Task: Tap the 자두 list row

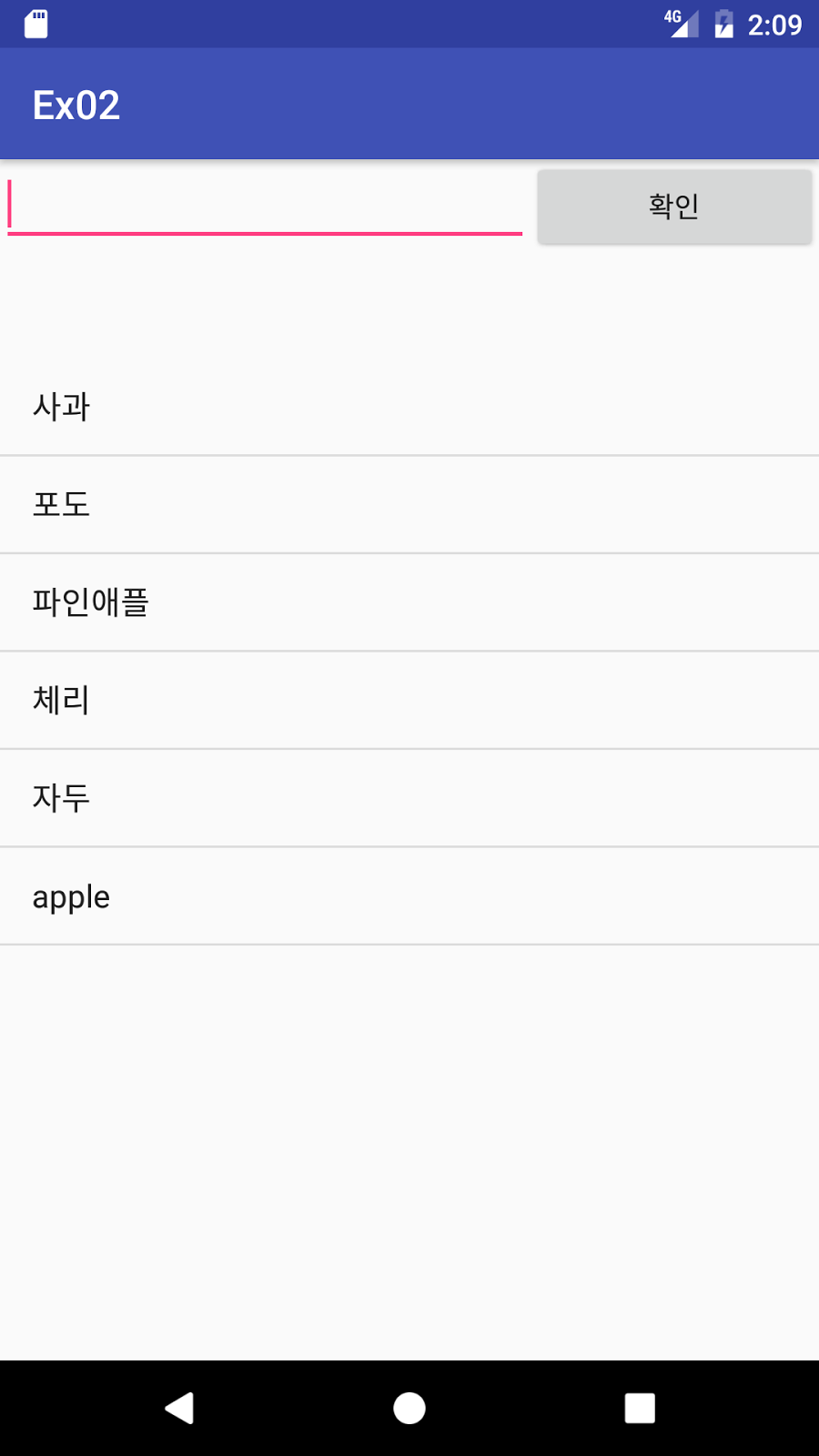Action: [409, 798]
